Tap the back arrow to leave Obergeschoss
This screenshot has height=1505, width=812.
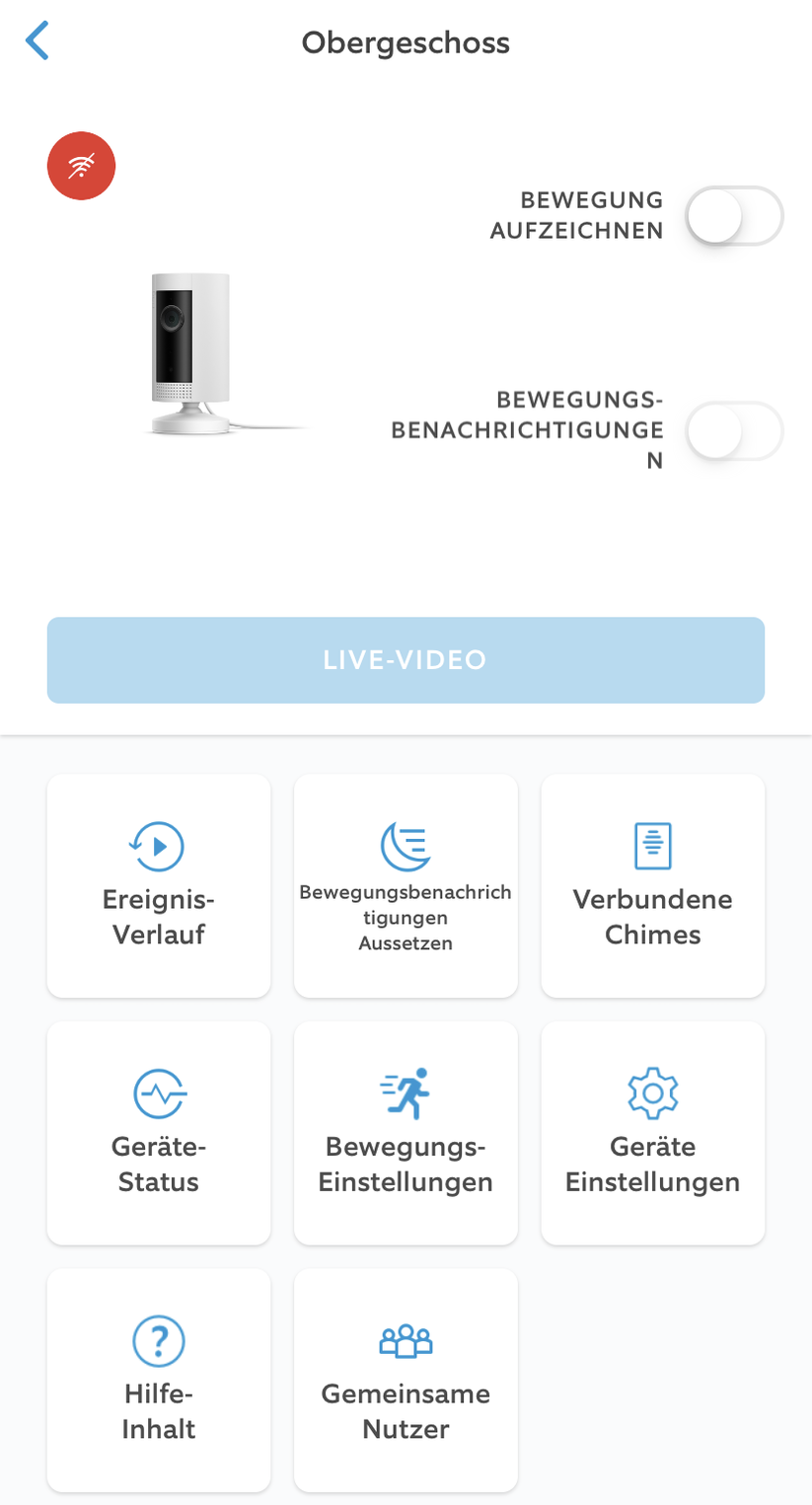37,40
